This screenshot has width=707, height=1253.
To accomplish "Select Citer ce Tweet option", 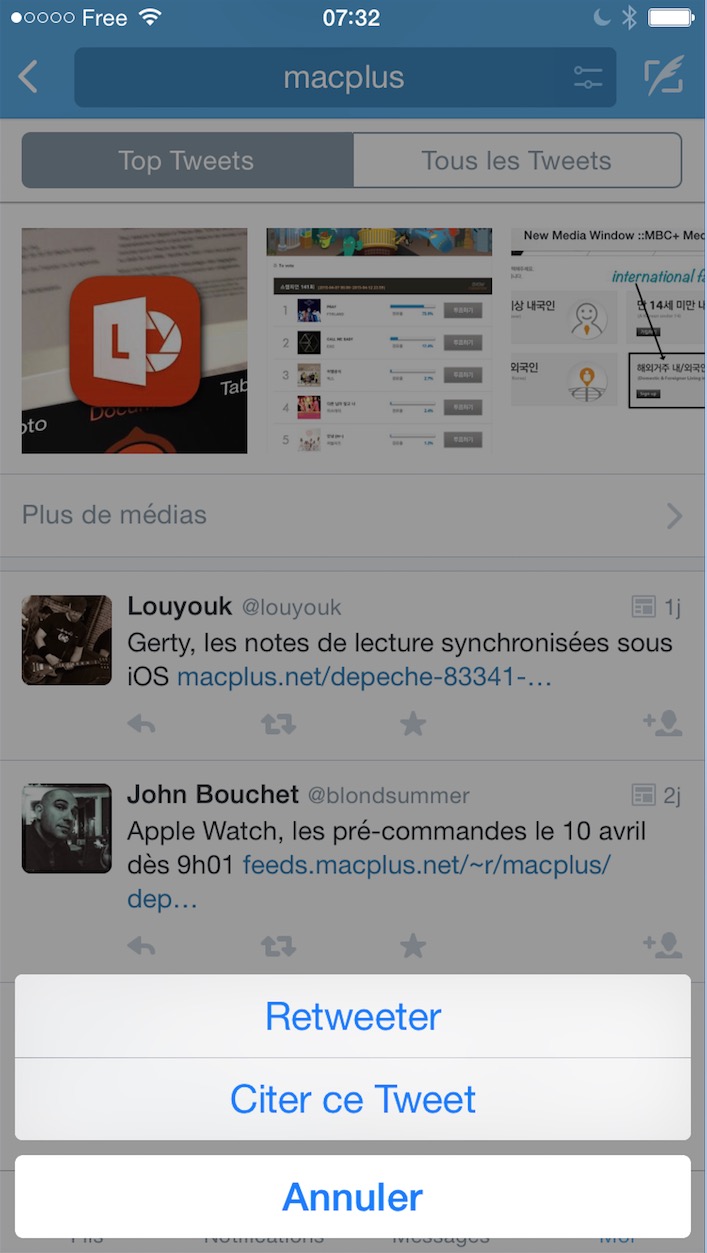I will [353, 1099].
